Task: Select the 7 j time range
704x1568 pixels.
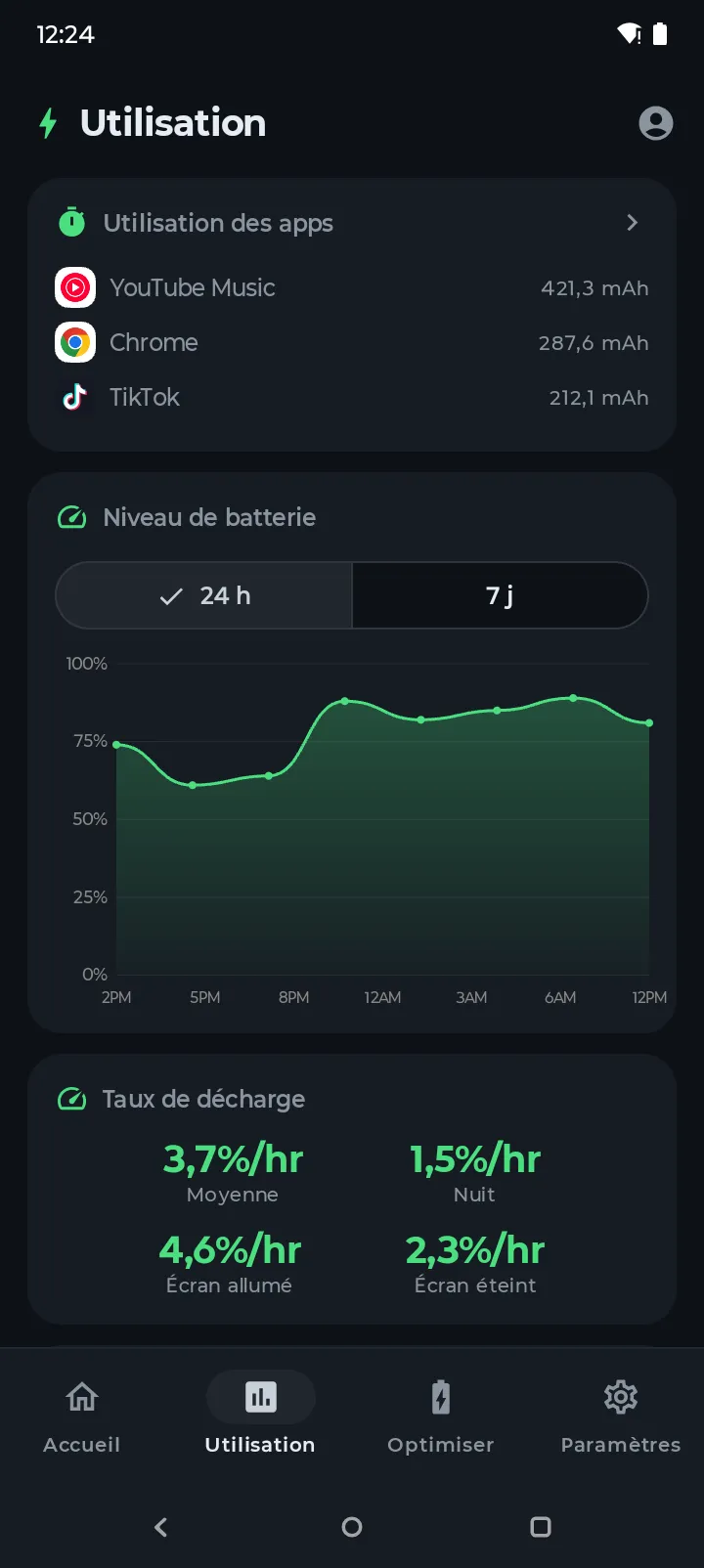Action: coord(499,595)
